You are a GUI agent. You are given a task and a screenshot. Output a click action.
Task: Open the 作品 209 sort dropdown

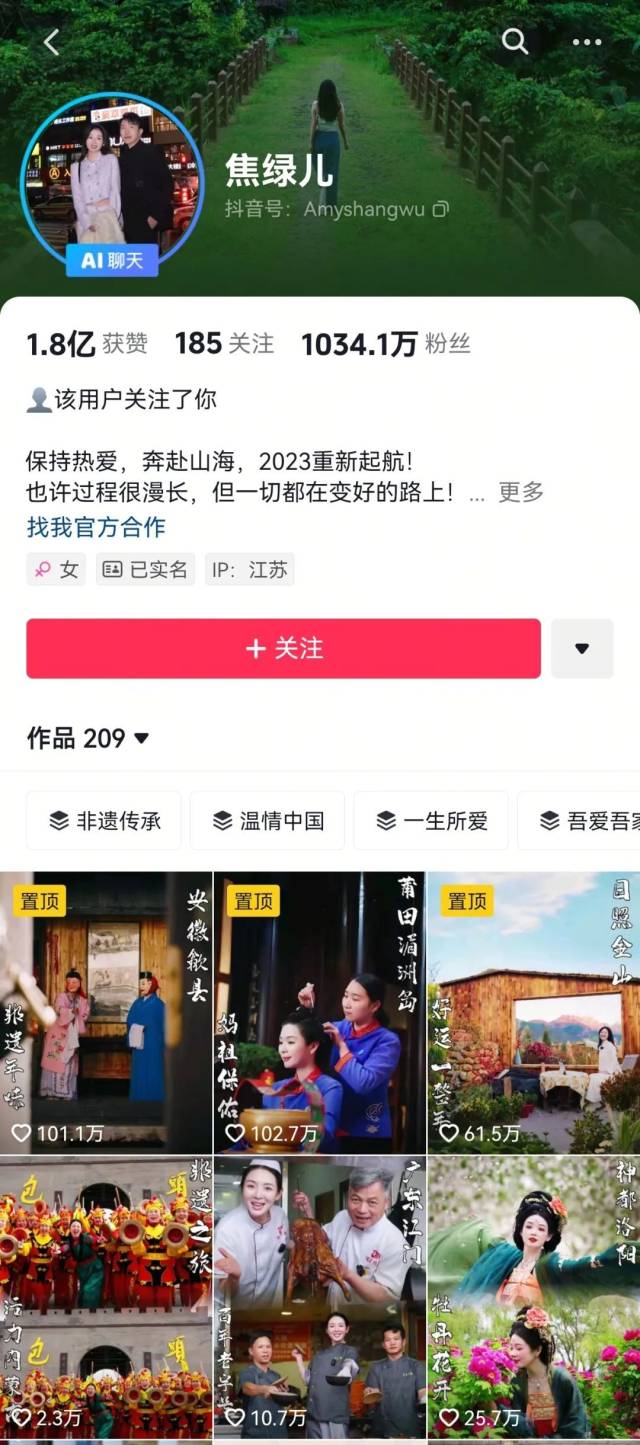(x=88, y=738)
